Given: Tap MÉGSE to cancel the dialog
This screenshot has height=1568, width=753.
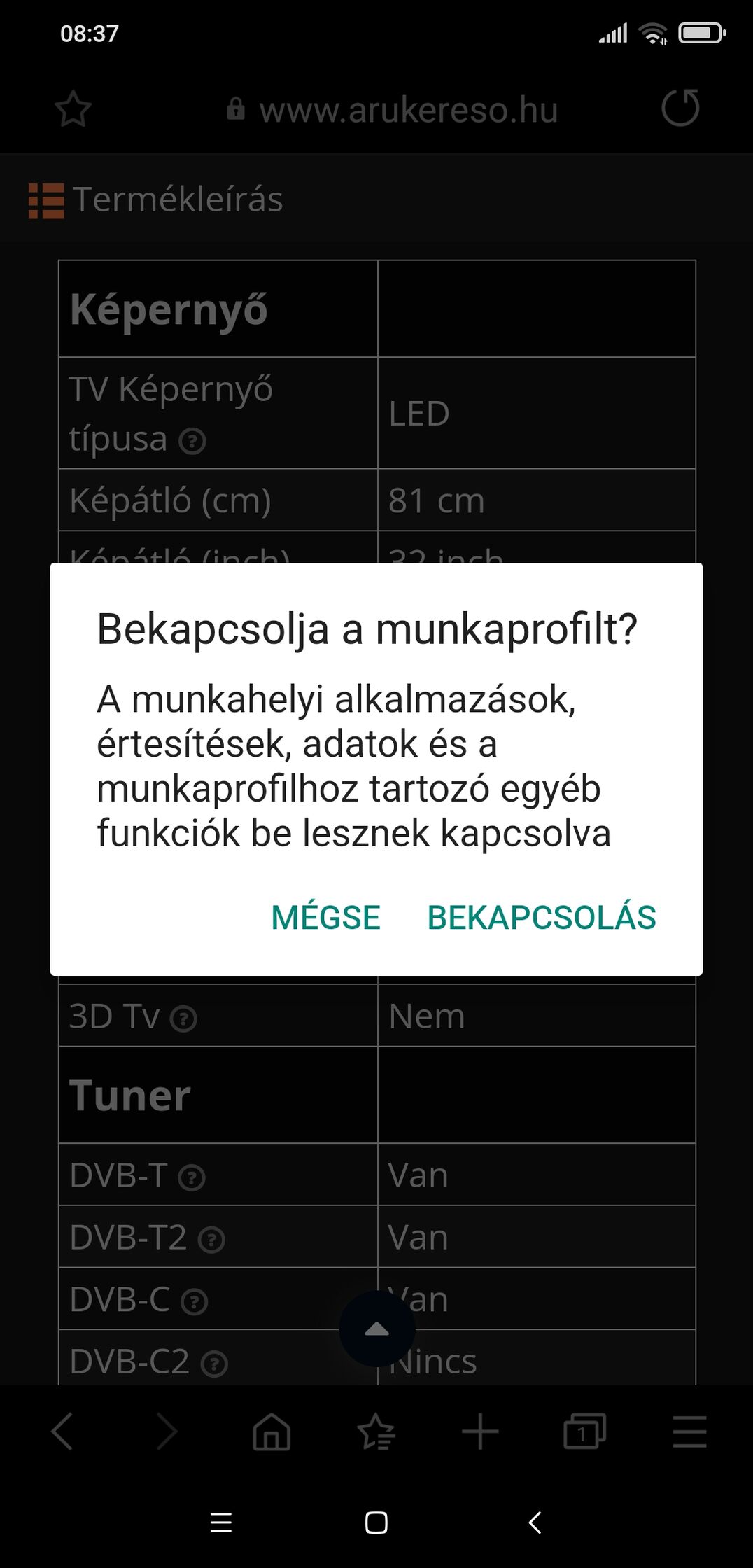Looking at the screenshot, I should [x=325, y=916].
